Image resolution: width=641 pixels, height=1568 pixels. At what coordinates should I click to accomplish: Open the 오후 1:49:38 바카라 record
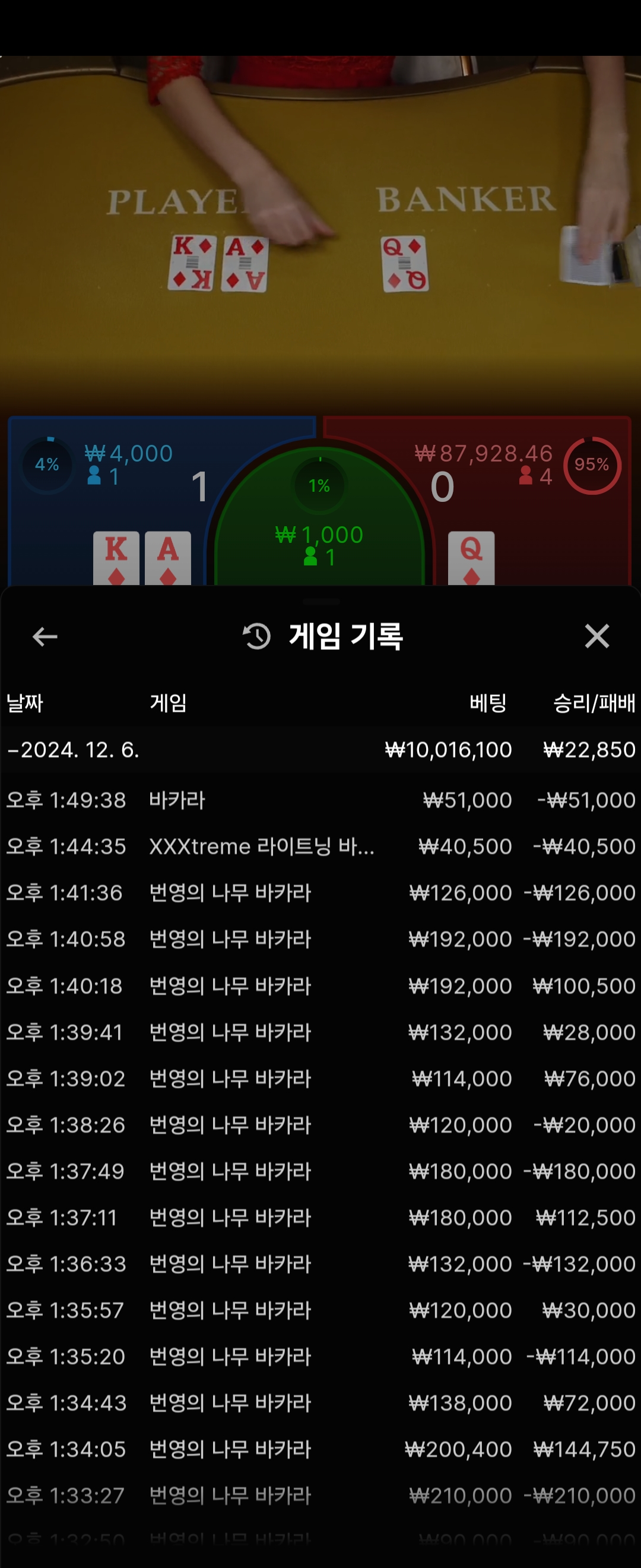point(320,800)
